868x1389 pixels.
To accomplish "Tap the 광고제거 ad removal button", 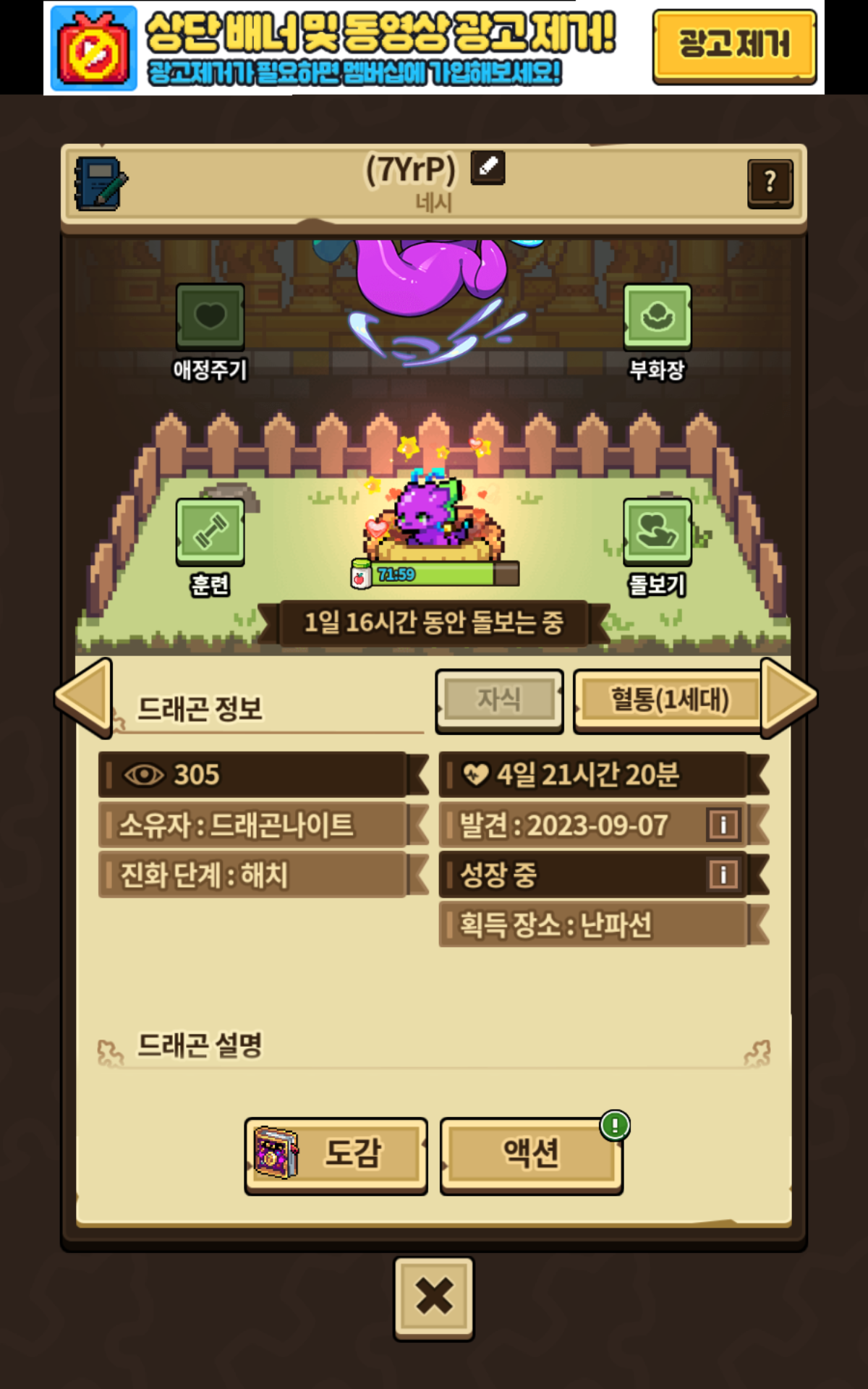I will click(733, 46).
